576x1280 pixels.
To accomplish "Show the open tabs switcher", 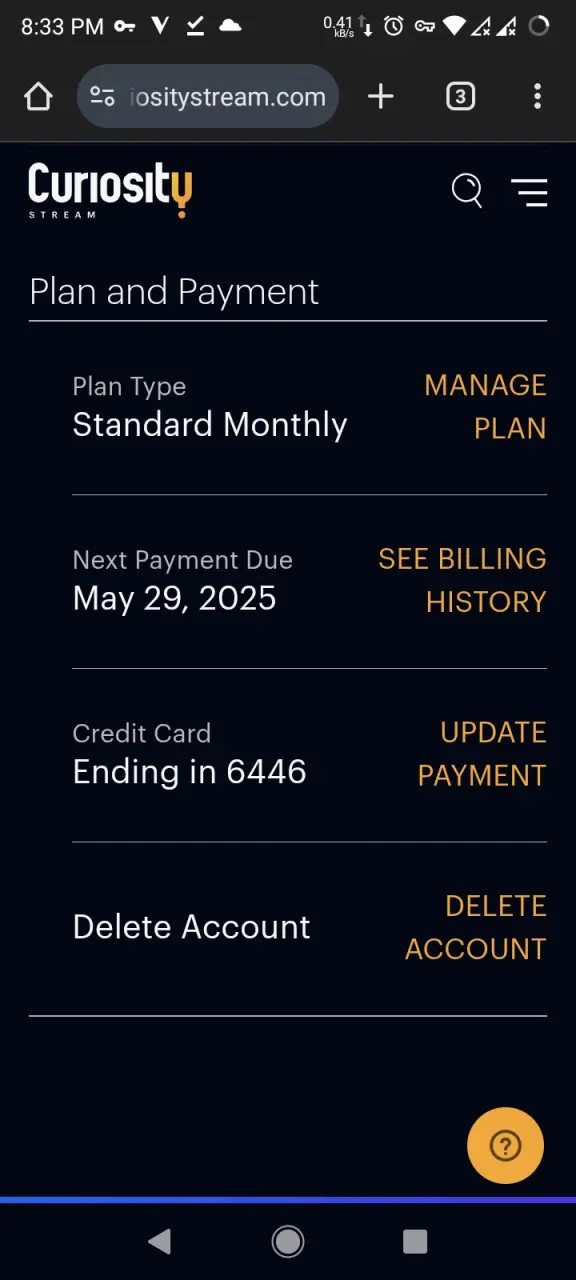I will coord(460,97).
